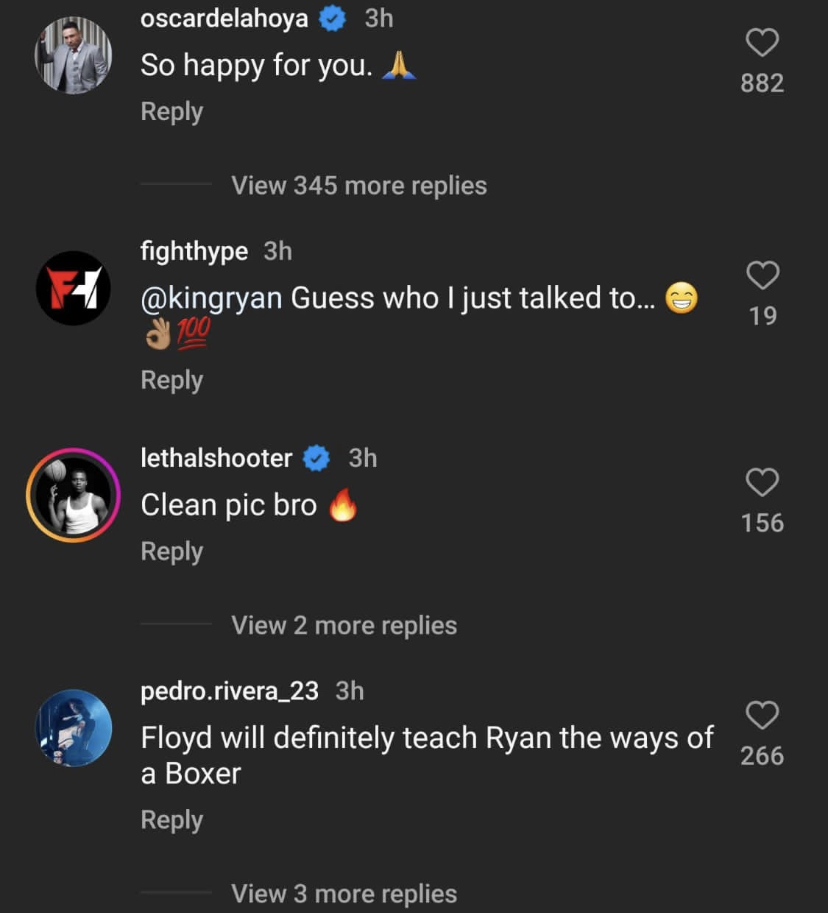Reply to fighthype's comment
Image resolution: width=828 pixels, height=913 pixels.
[x=171, y=380]
